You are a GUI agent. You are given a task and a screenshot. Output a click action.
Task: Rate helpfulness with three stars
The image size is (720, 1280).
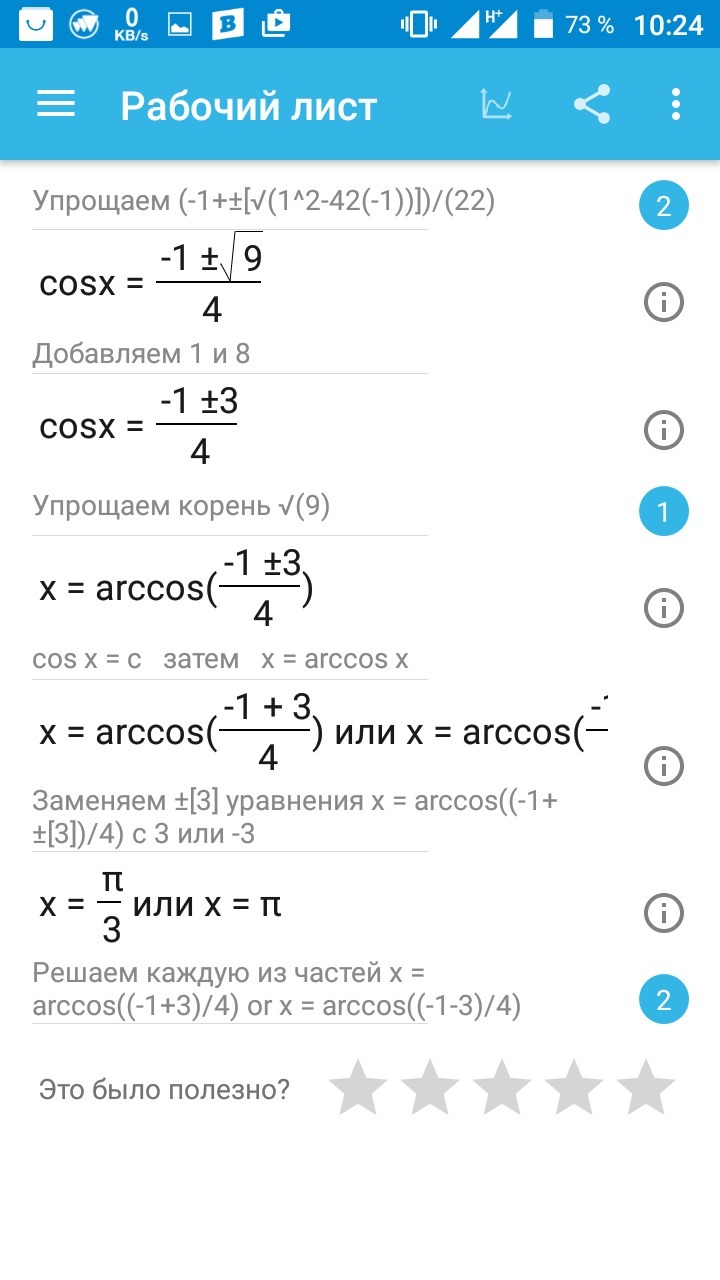(502, 1088)
